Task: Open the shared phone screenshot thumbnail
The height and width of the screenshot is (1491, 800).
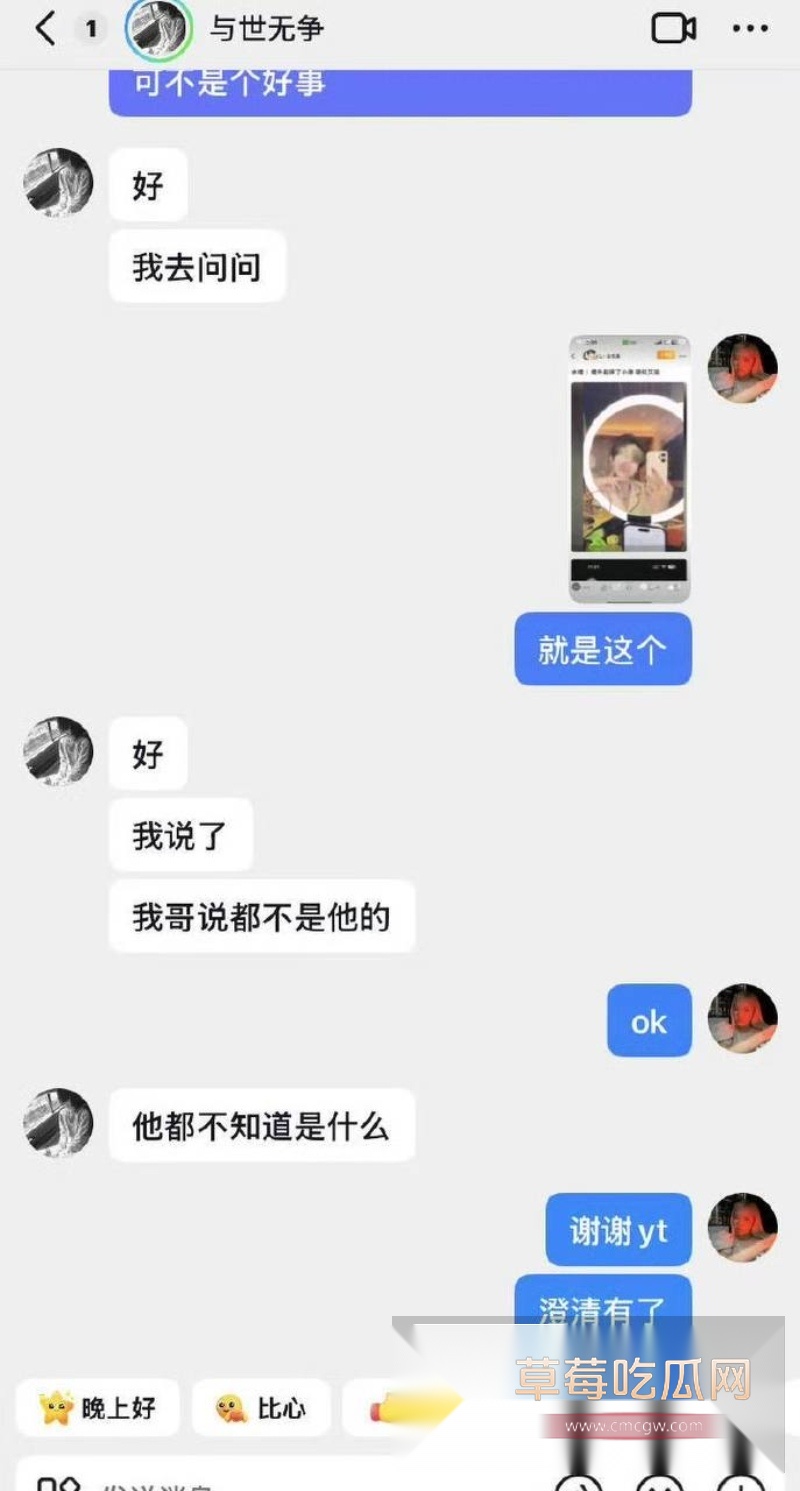Action: pyautogui.click(x=630, y=465)
